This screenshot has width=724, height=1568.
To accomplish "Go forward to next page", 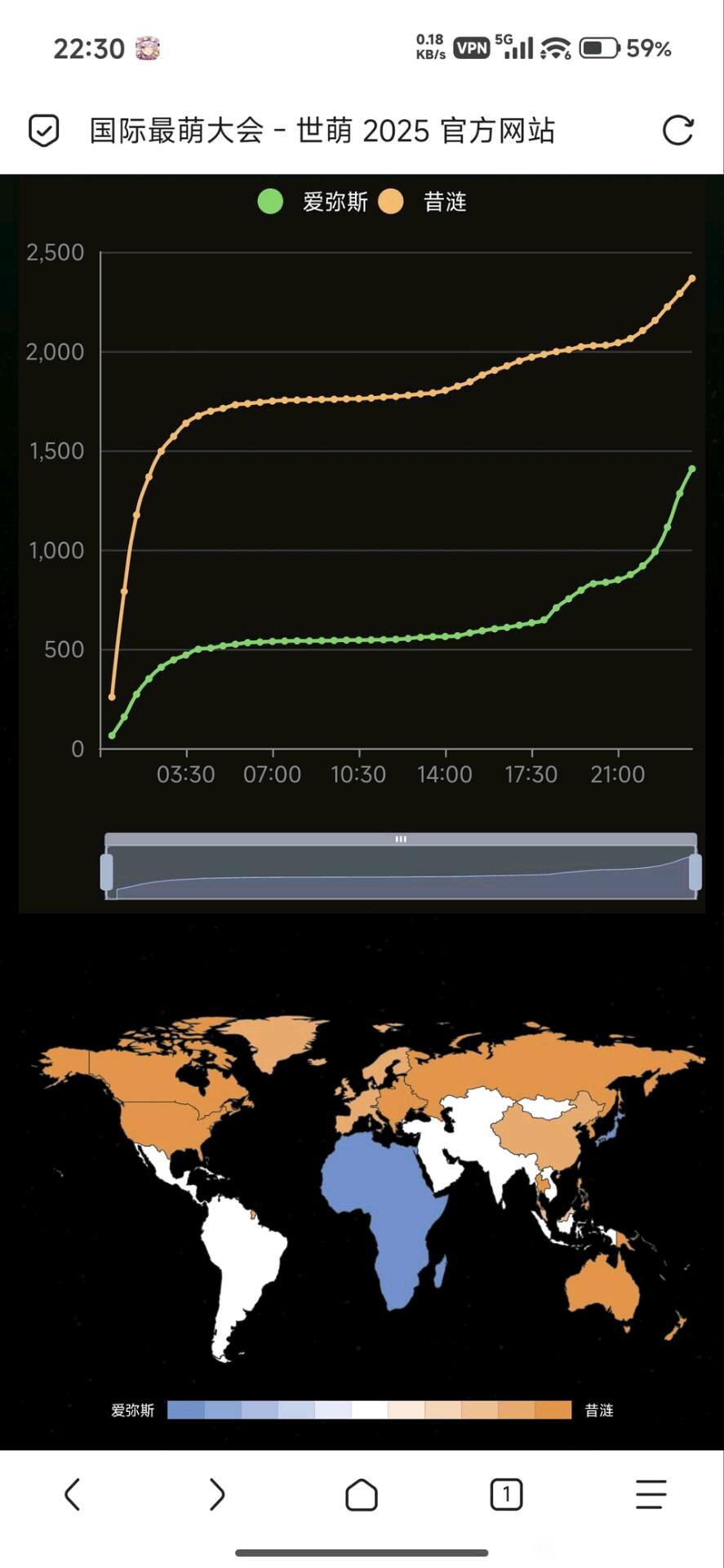I will pos(216,1494).
